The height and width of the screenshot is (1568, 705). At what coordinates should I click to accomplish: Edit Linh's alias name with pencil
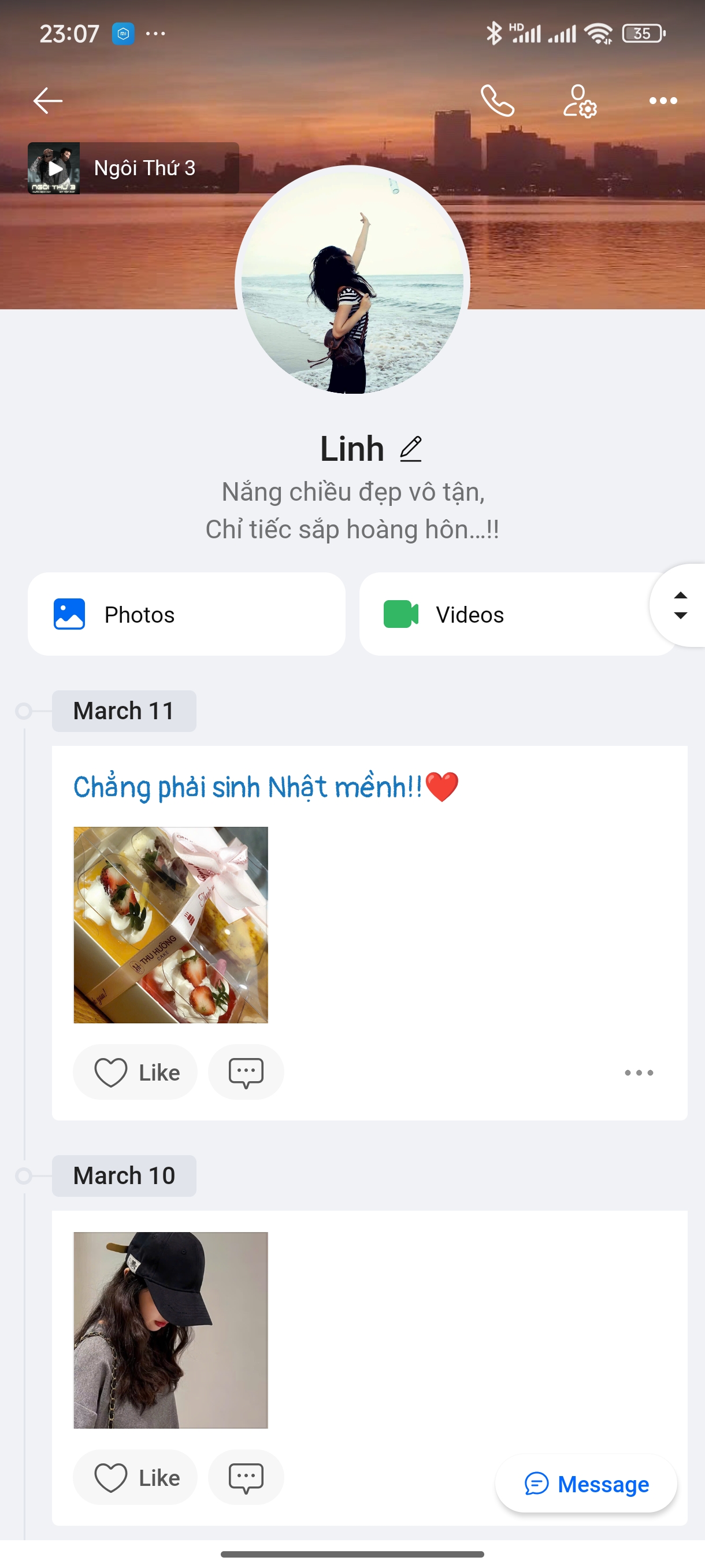pos(411,449)
